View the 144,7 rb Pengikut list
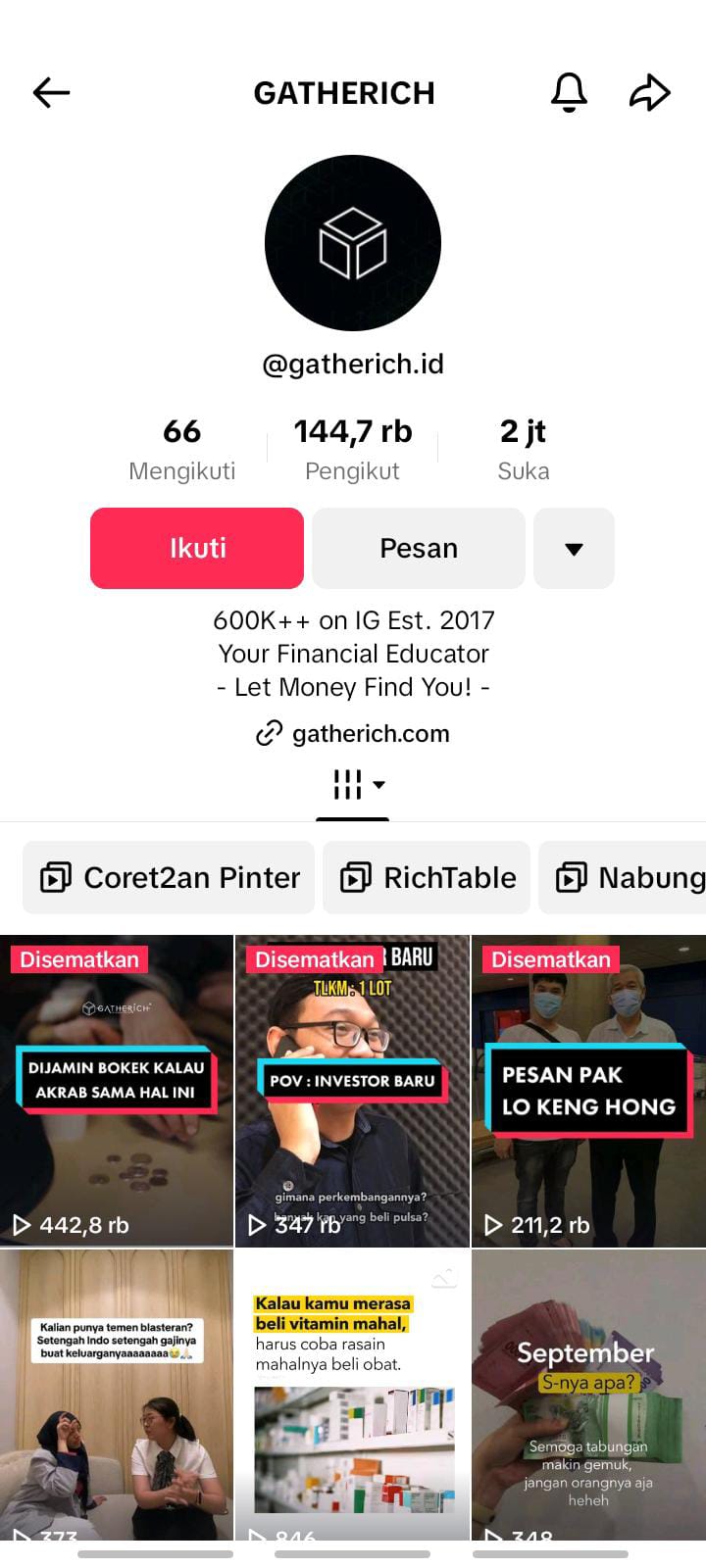Image resolution: width=706 pixels, height=1568 pixels. (353, 449)
